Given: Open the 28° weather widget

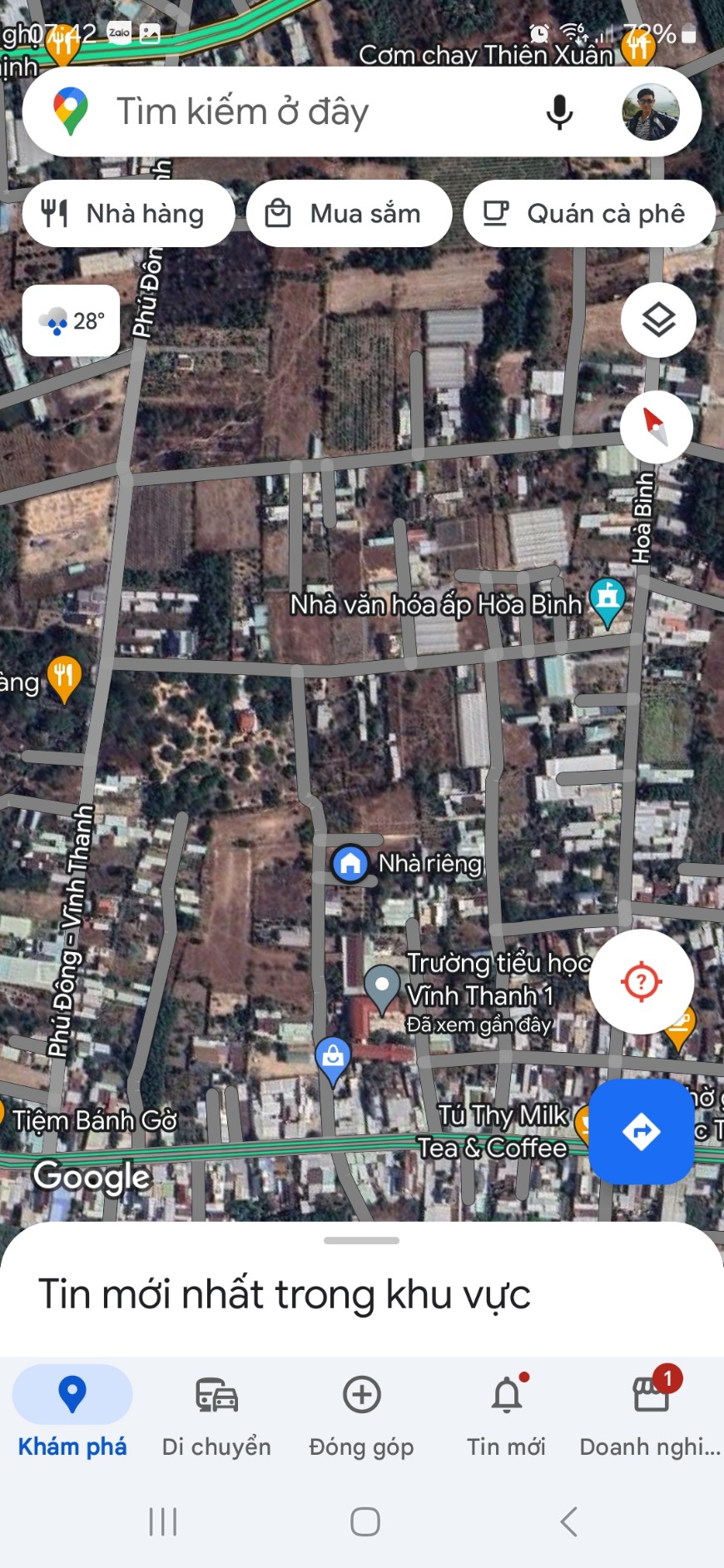Looking at the screenshot, I should 72,320.
